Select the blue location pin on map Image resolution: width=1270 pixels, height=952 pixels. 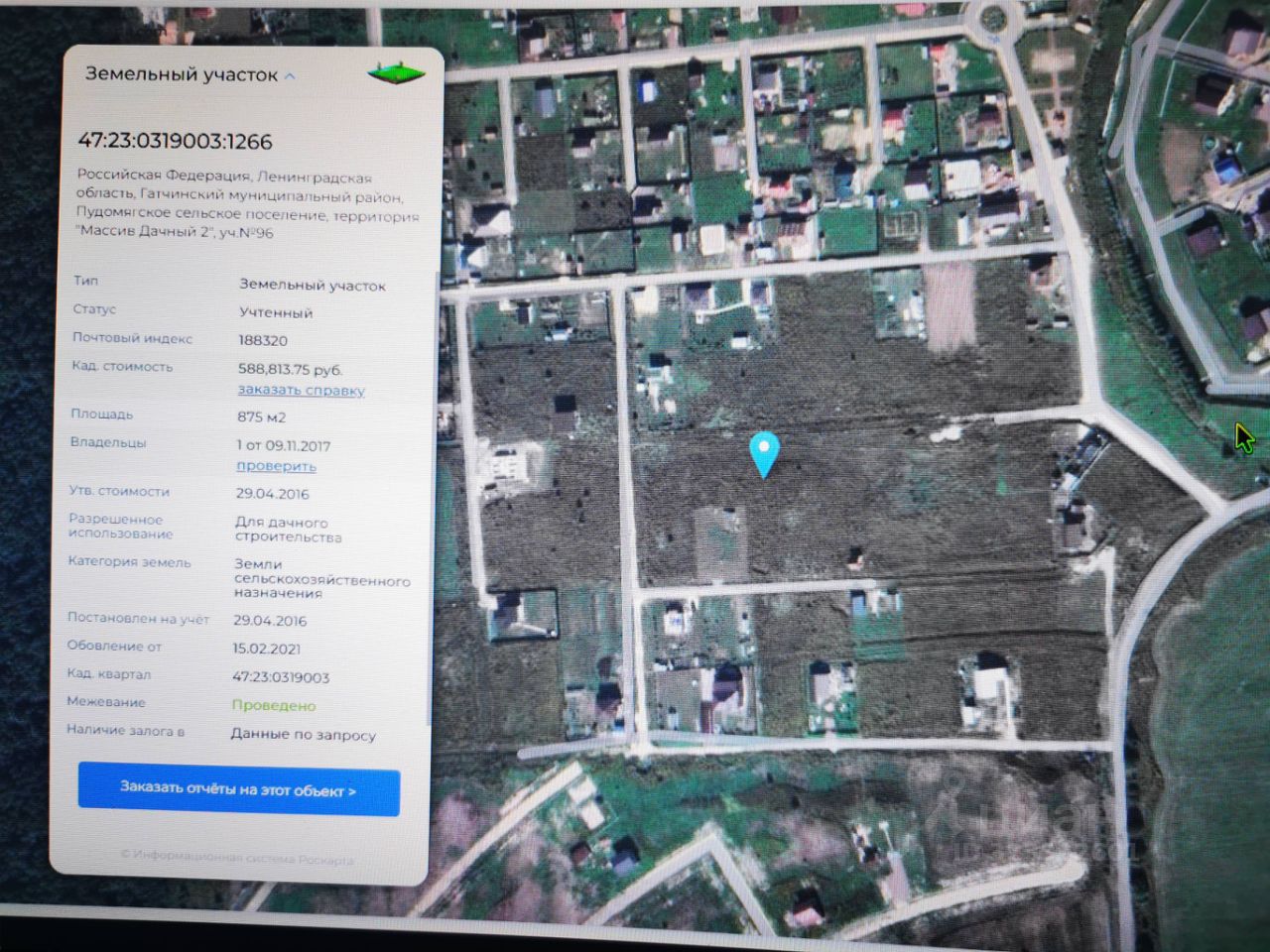point(764,453)
